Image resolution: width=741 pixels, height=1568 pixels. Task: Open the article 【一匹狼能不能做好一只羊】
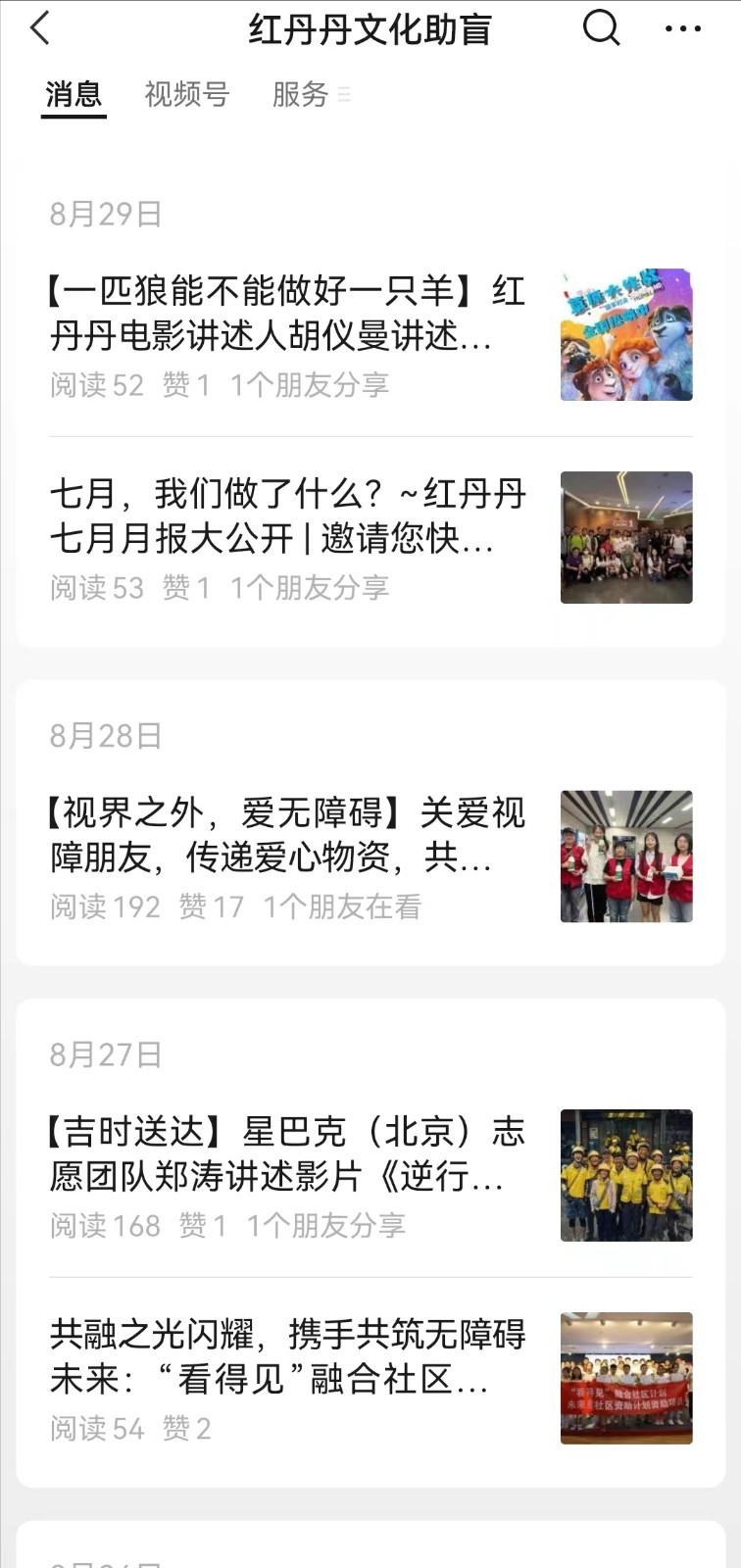point(286,314)
